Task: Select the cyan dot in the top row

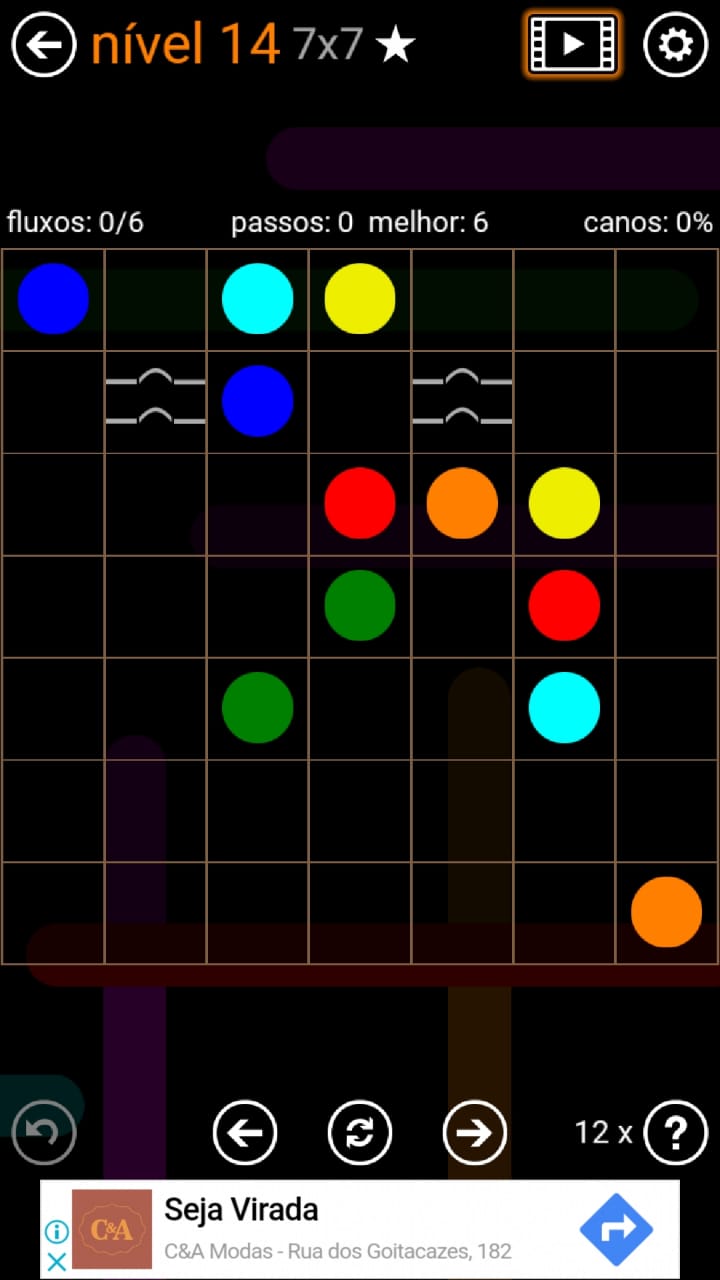Action: point(257,298)
